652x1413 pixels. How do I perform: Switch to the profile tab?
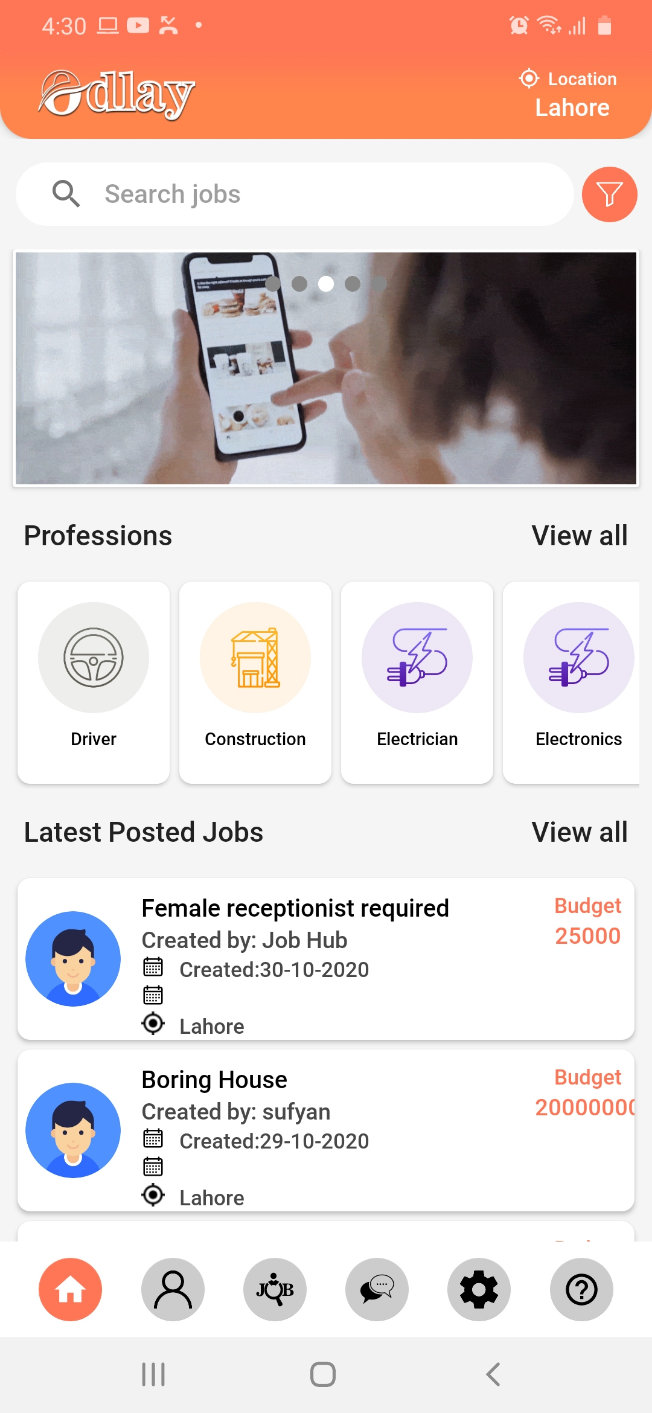click(173, 1290)
